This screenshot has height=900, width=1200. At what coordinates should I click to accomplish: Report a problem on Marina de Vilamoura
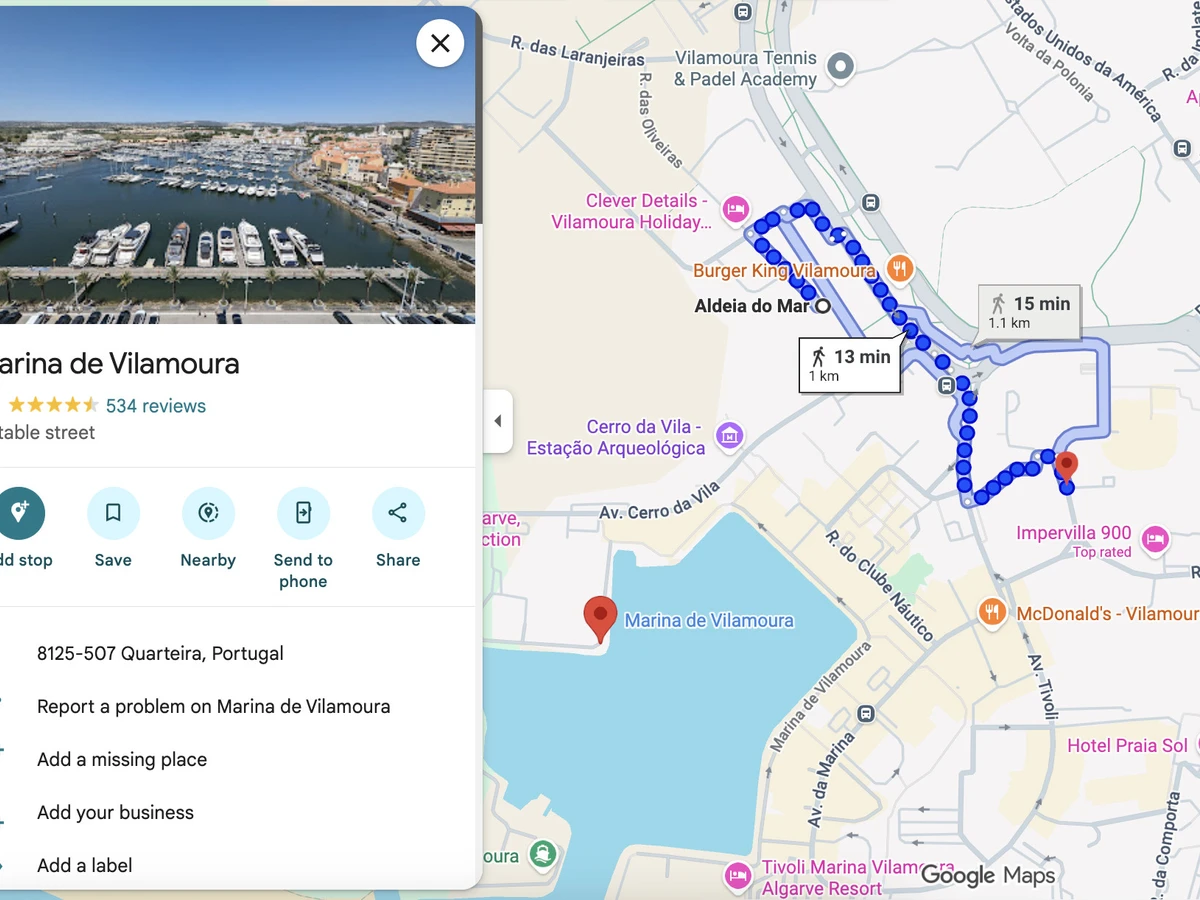(213, 706)
